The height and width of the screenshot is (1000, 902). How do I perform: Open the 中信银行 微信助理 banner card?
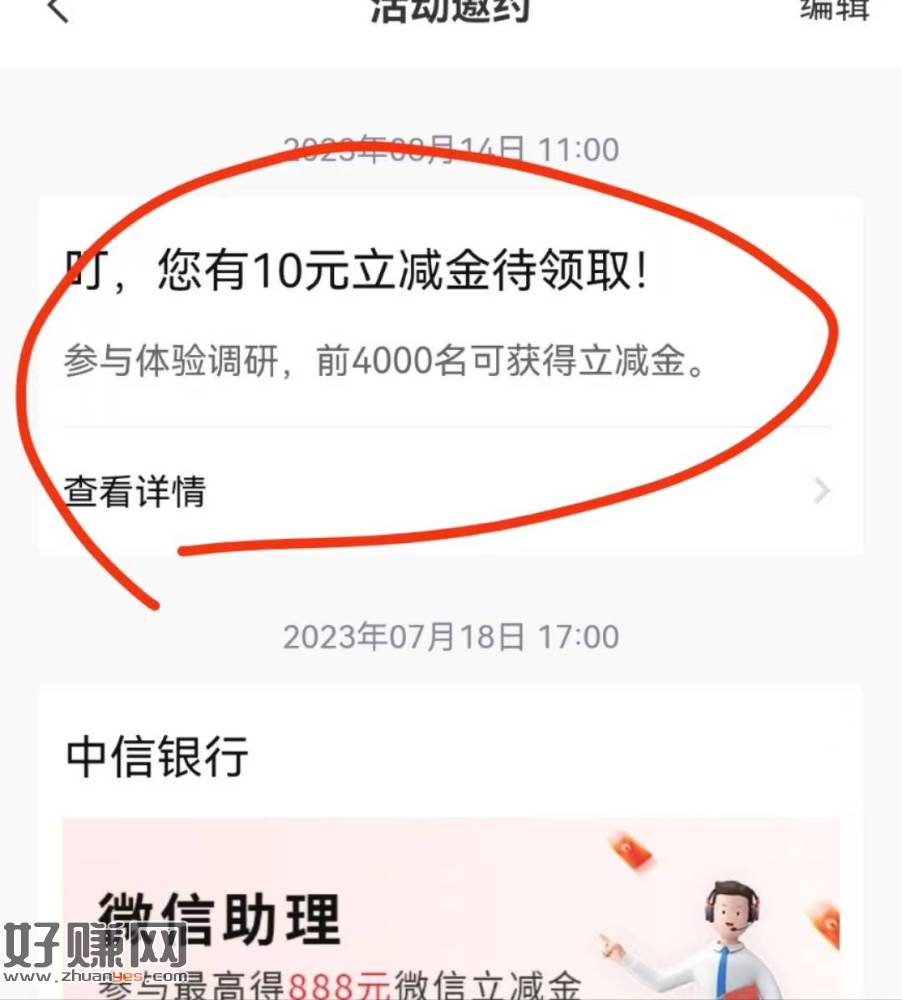click(x=450, y=905)
